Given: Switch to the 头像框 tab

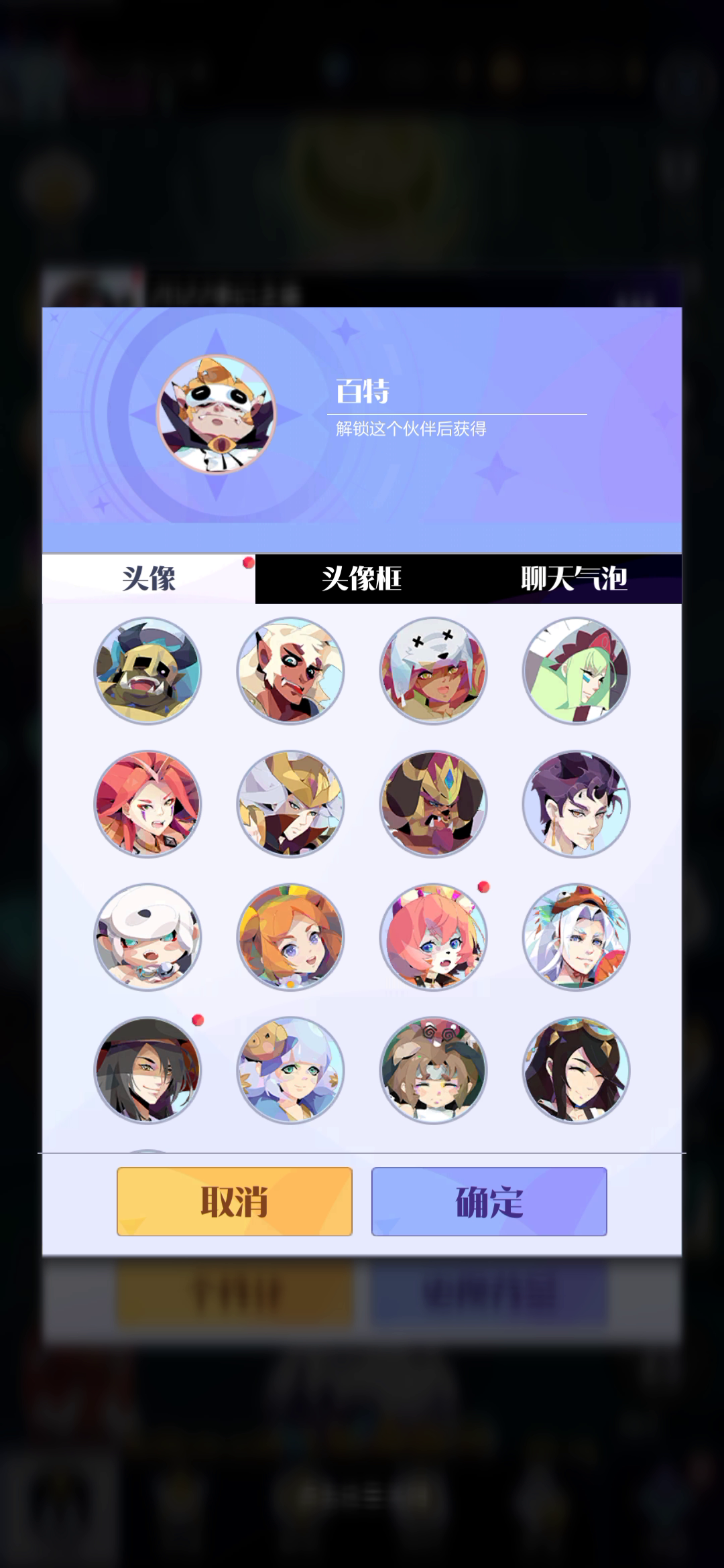Looking at the screenshot, I should (x=361, y=578).
